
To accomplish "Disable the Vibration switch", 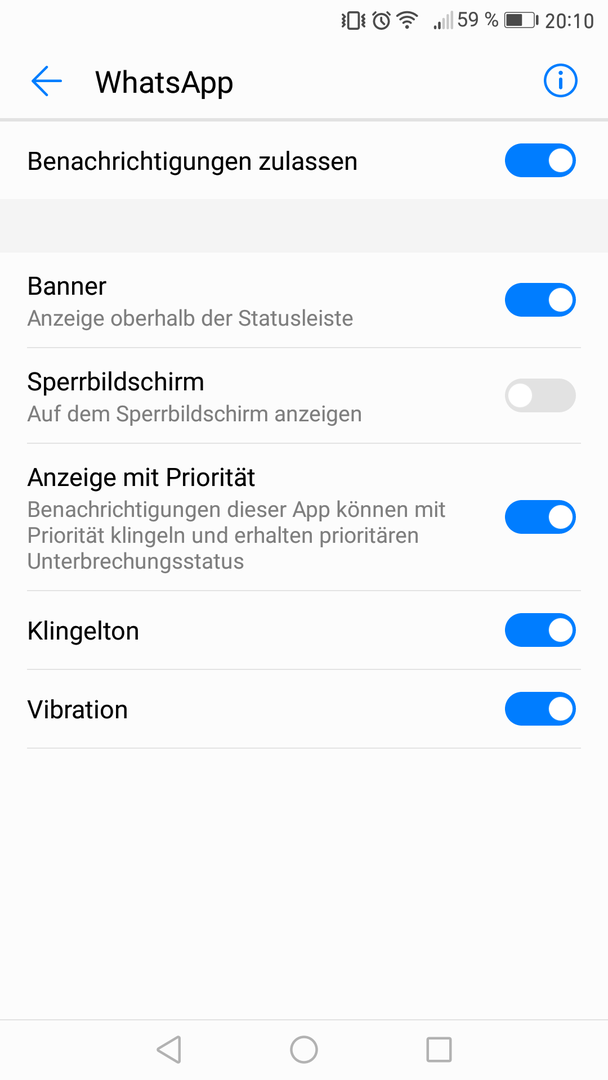I will (x=540, y=709).
